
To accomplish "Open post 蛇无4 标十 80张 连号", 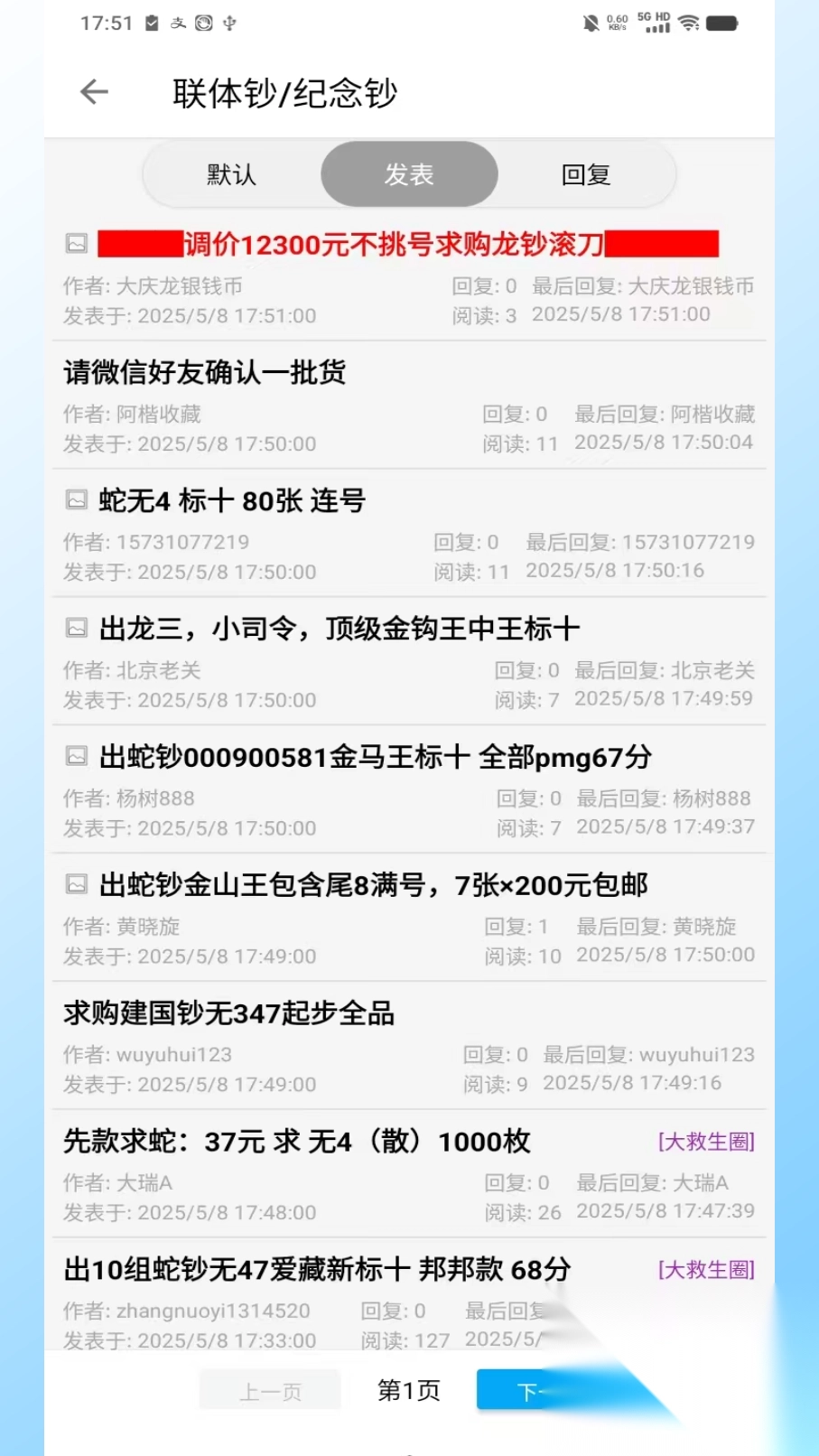I will tap(231, 500).
